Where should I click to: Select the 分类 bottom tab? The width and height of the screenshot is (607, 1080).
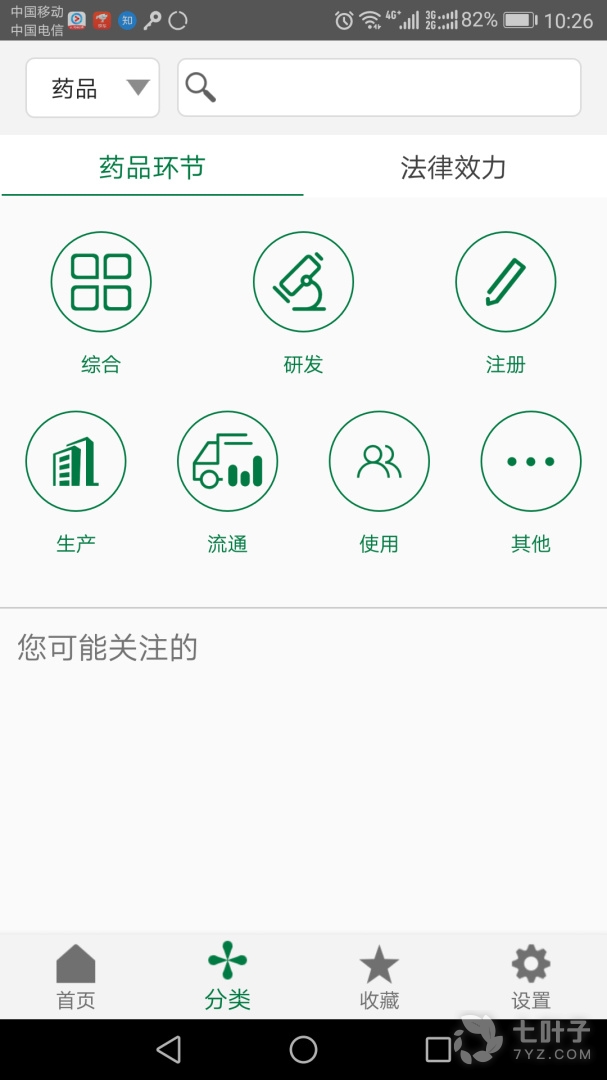(x=227, y=977)
